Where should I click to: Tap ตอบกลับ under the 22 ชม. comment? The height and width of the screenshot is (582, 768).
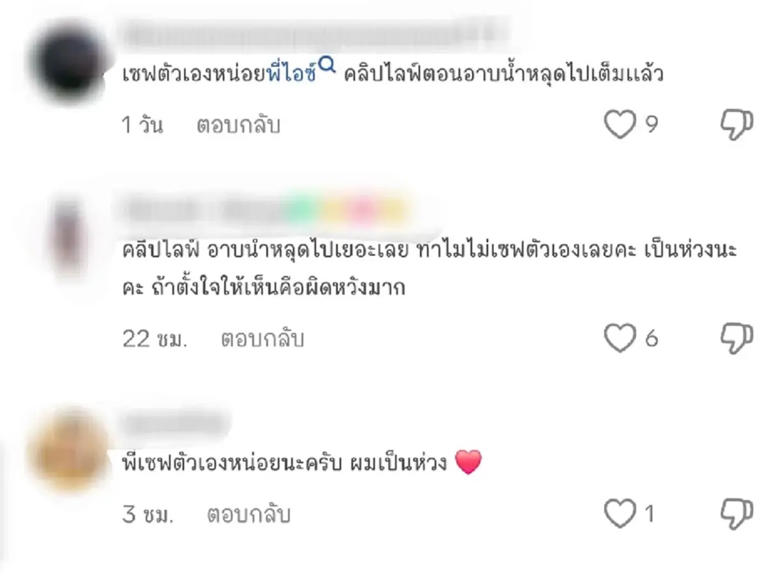262,339
